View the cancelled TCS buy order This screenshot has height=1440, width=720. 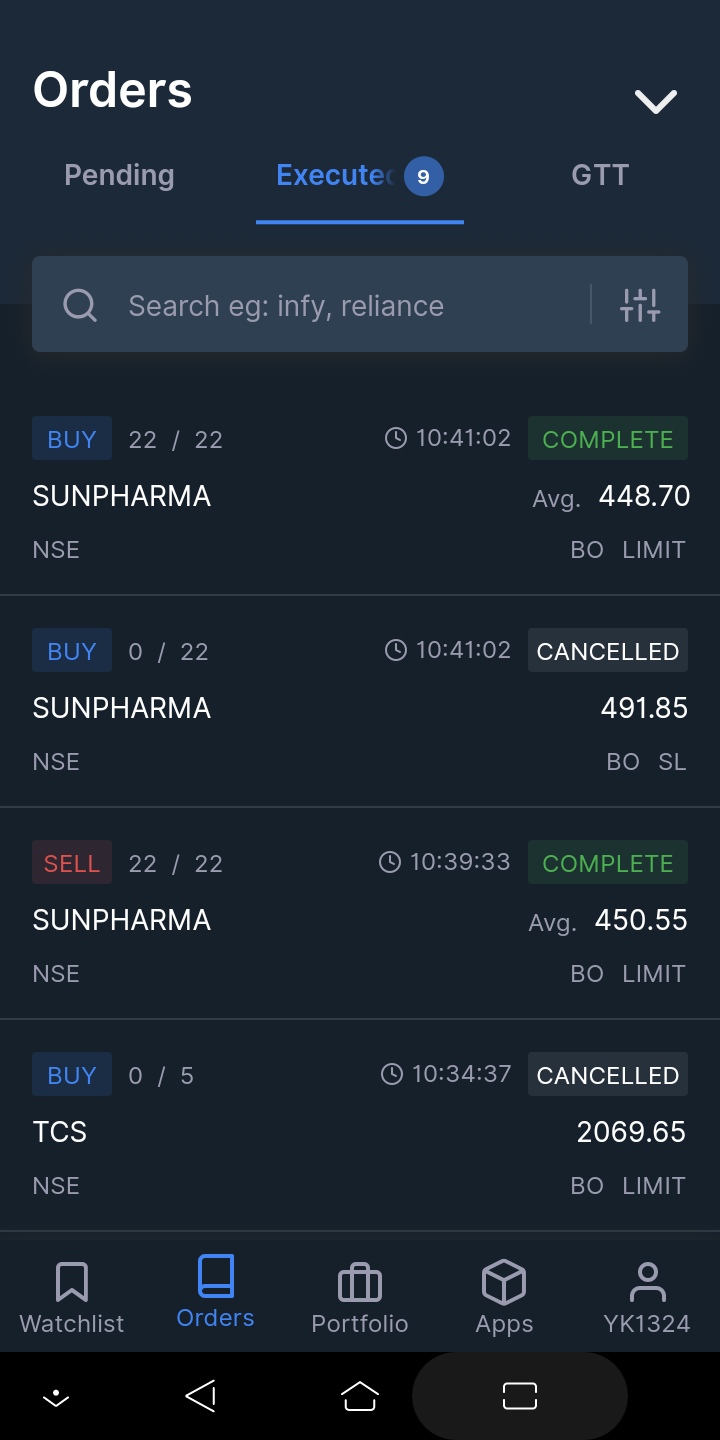(360, 1130)
